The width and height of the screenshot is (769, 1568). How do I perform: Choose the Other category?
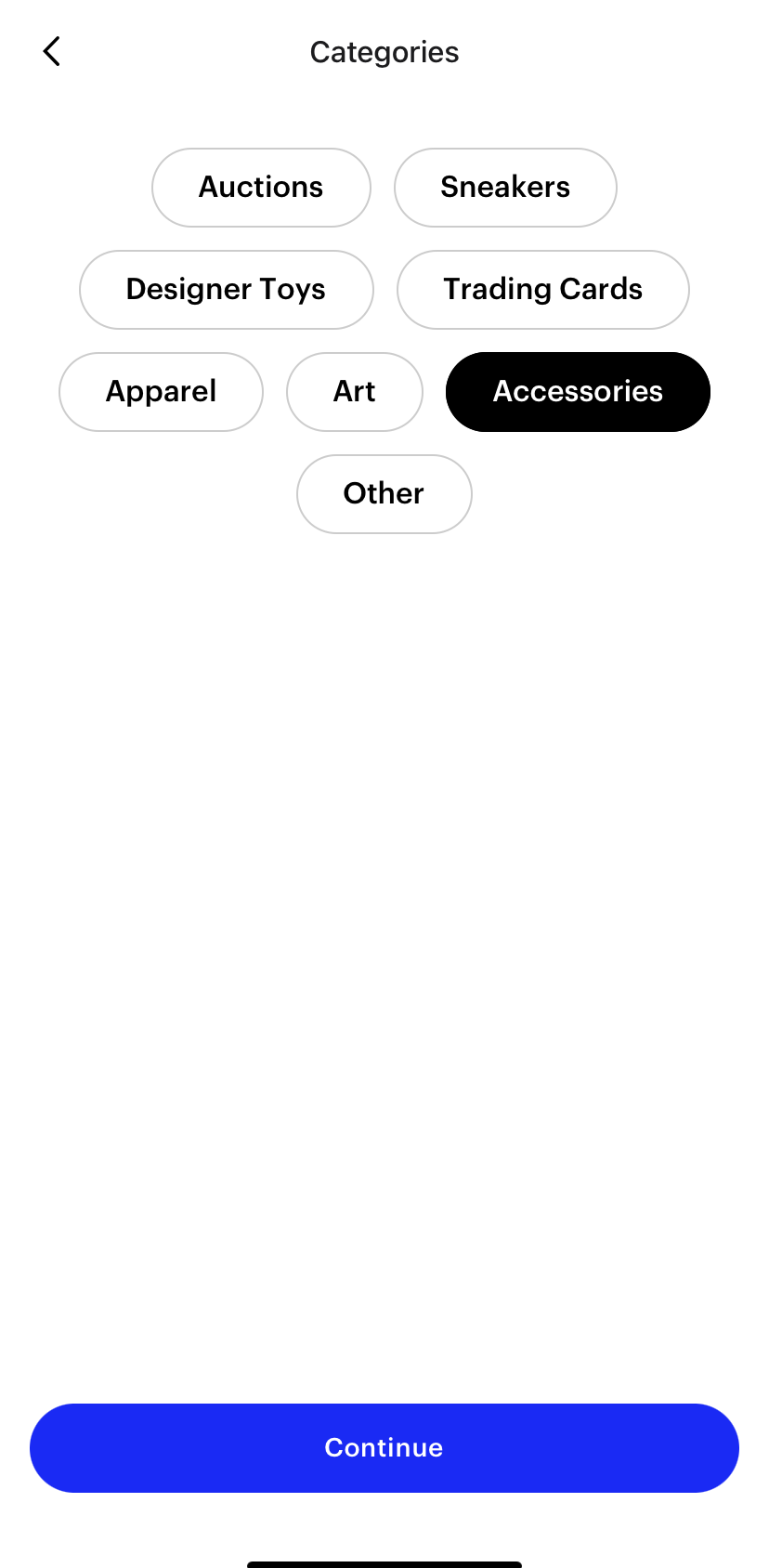coord(384,494)
